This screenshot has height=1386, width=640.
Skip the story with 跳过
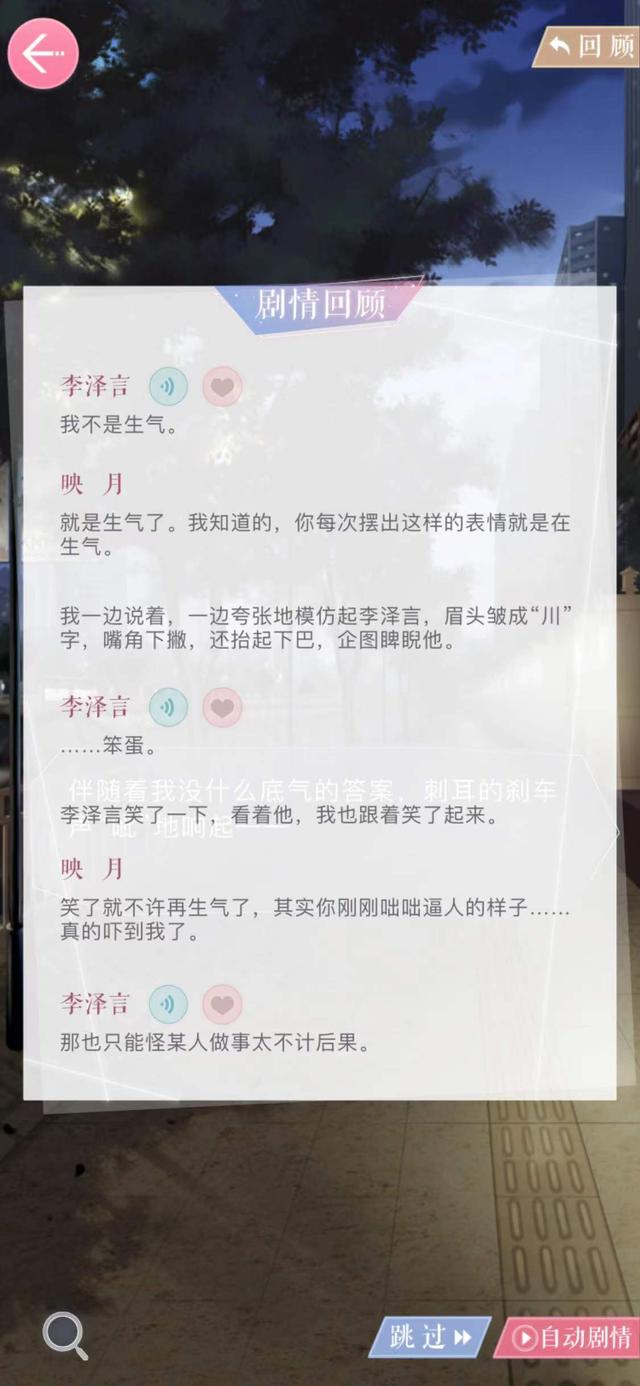click(x=430, y=1337)
